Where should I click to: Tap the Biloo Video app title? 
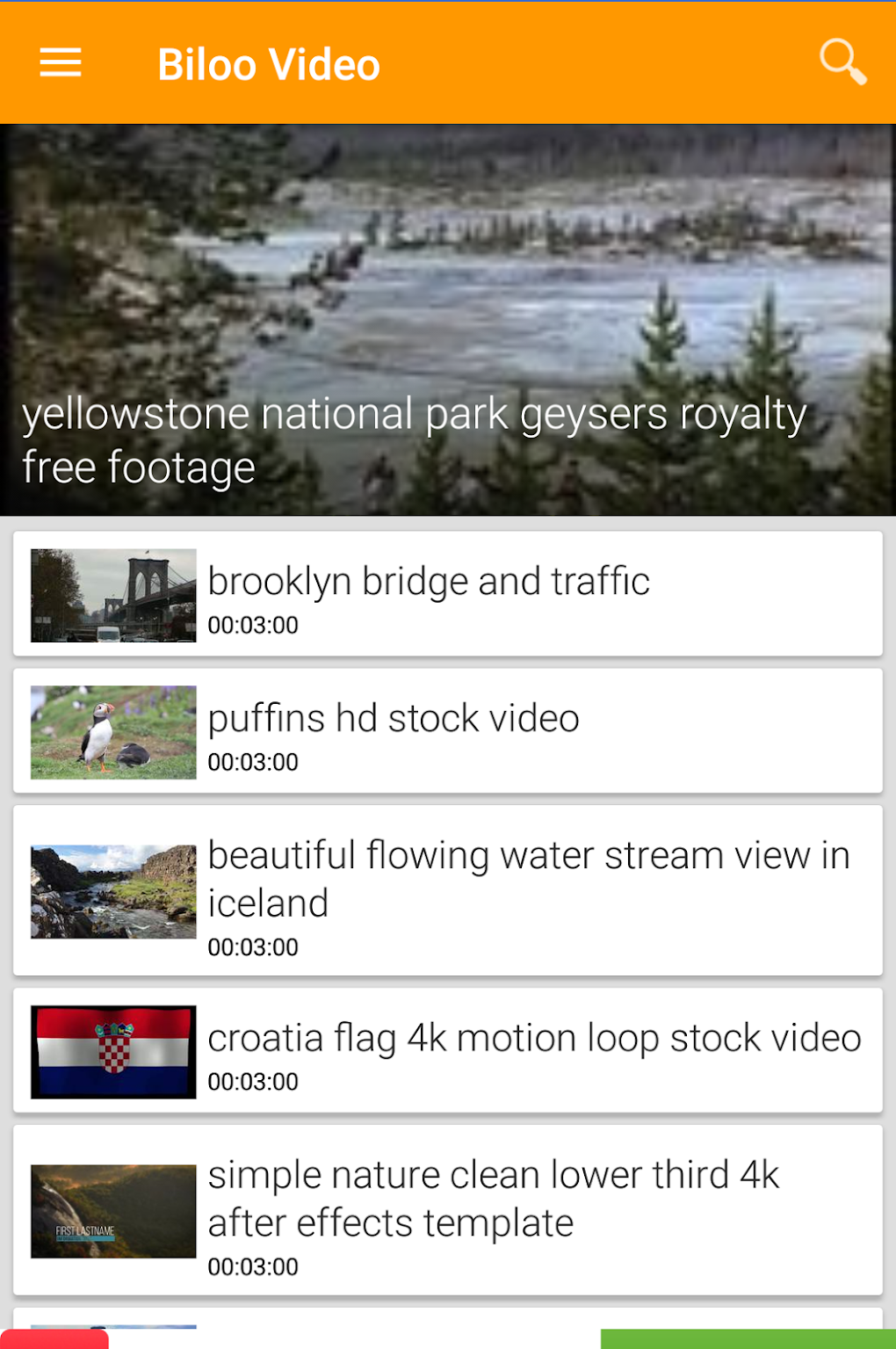pyautogui.click(x=269, y=62)
